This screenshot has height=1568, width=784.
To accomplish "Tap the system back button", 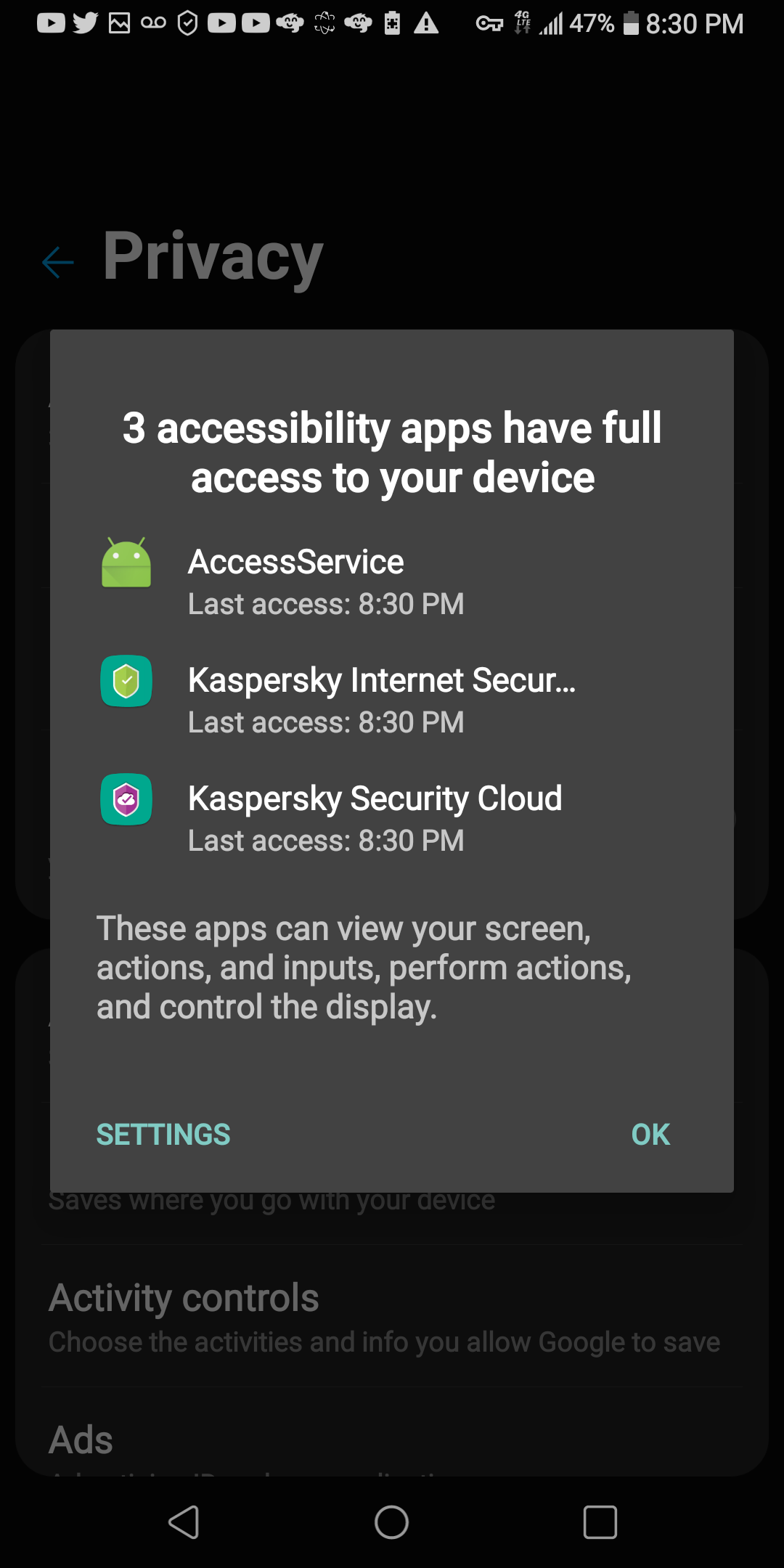I will (184, 1522).
